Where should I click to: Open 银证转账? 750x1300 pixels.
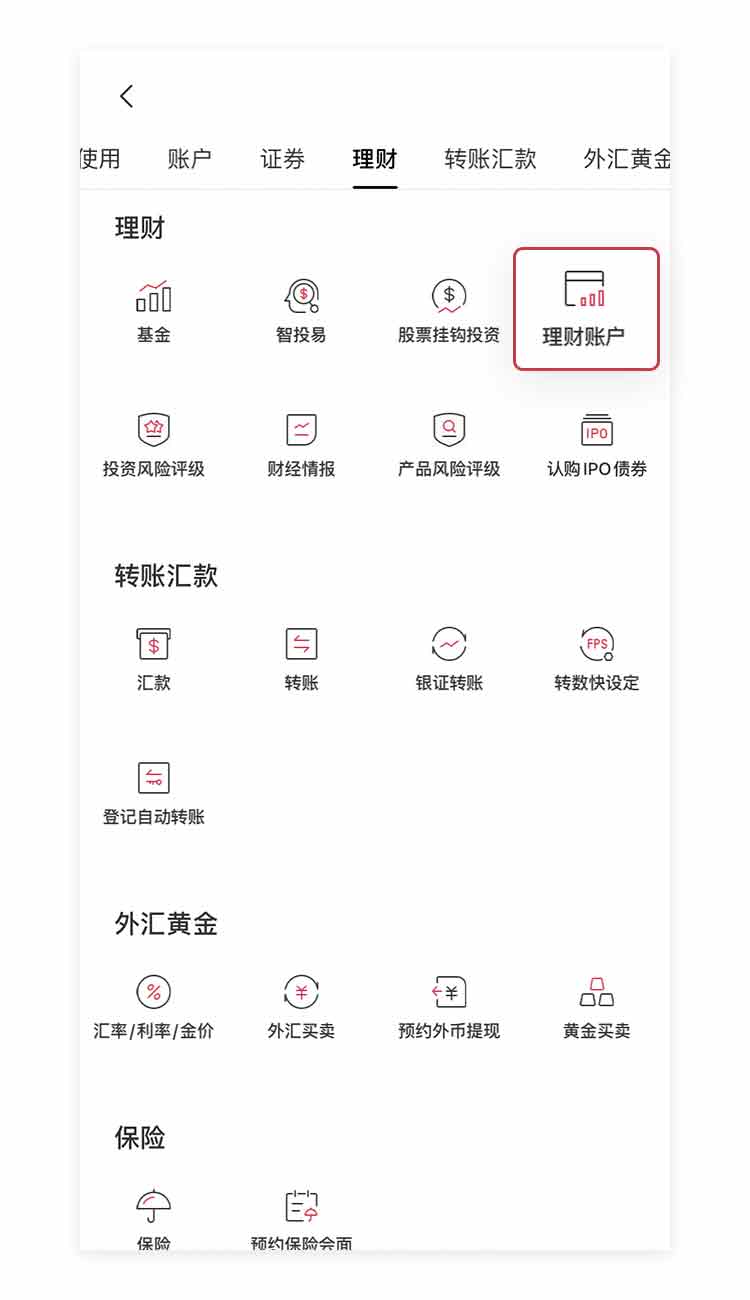click(x=449, y=658)
